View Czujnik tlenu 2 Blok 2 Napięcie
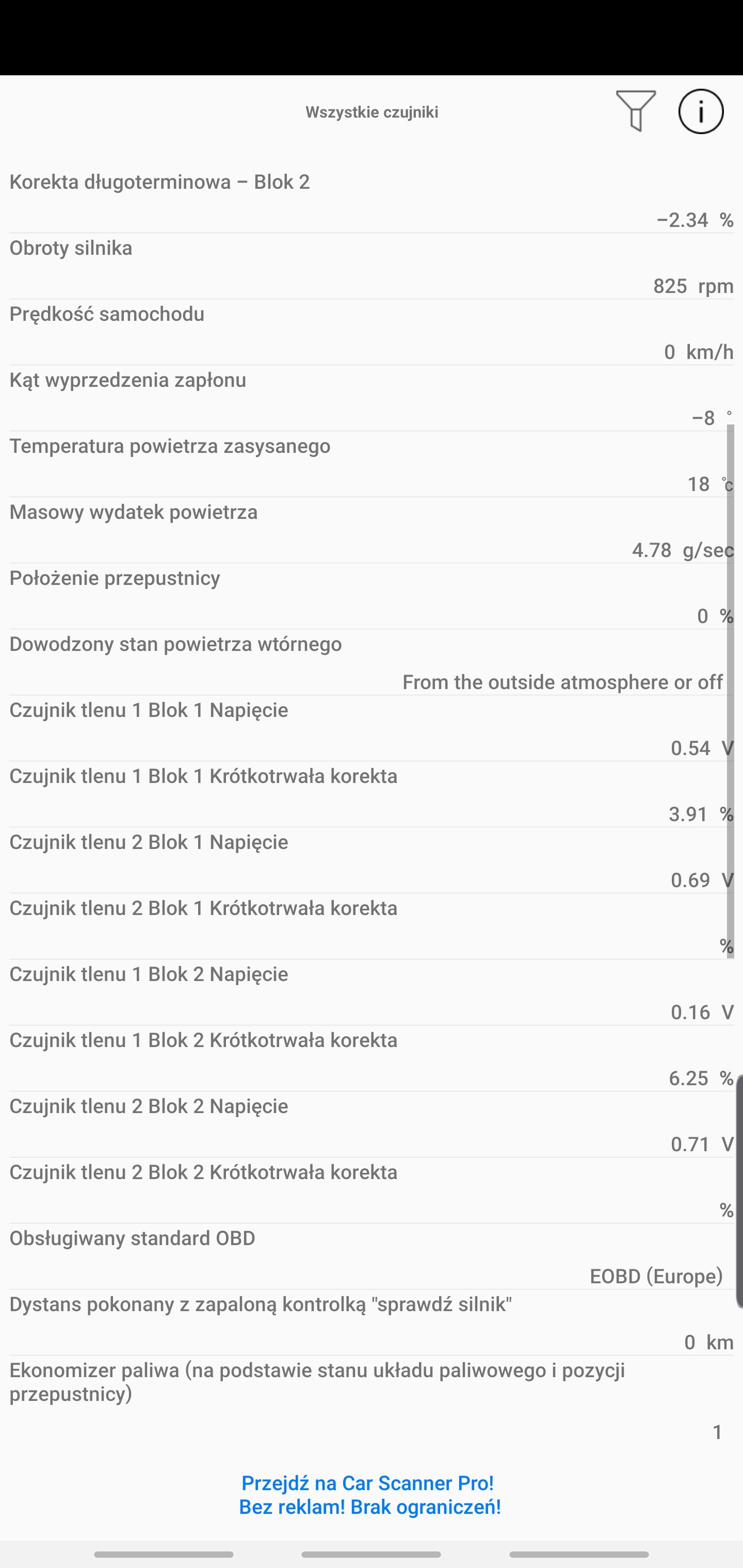Screen dimensions: 743x1568 tap(370, 1125)
